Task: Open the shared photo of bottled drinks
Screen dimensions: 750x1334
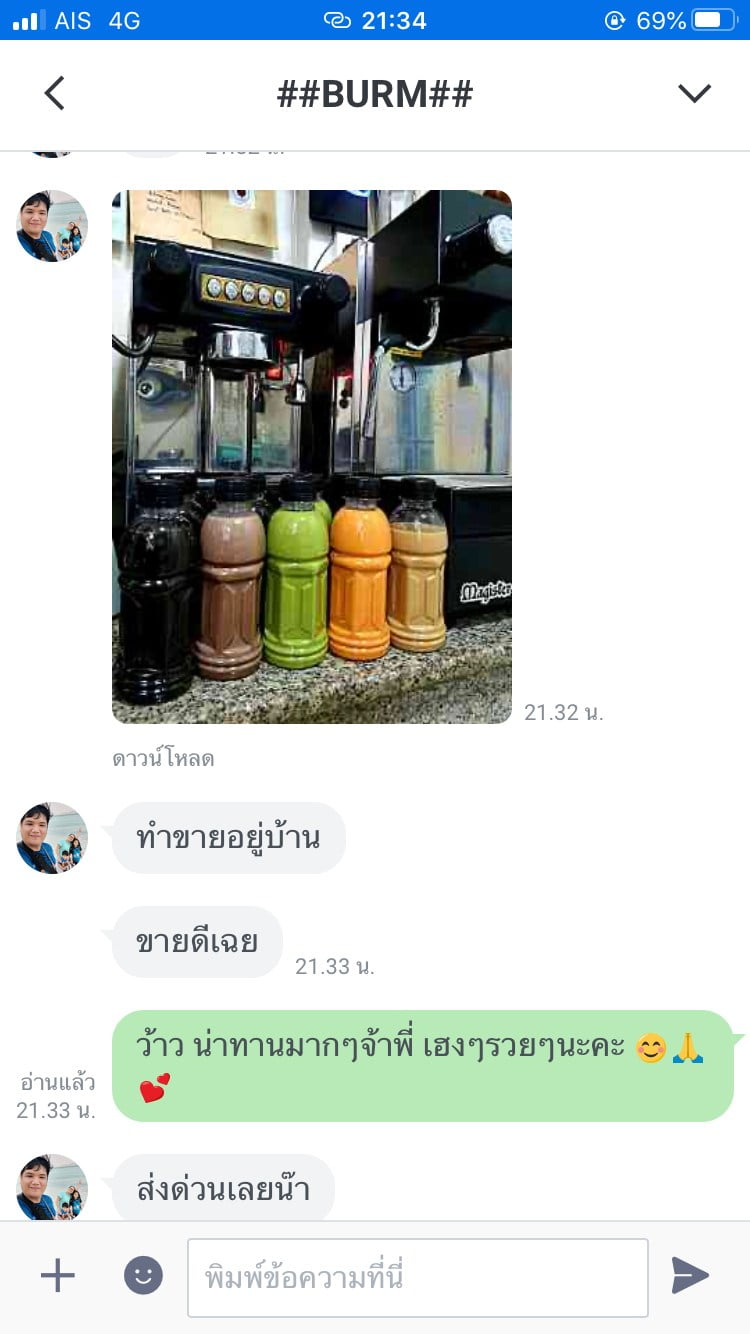Action: click(312, 457)
